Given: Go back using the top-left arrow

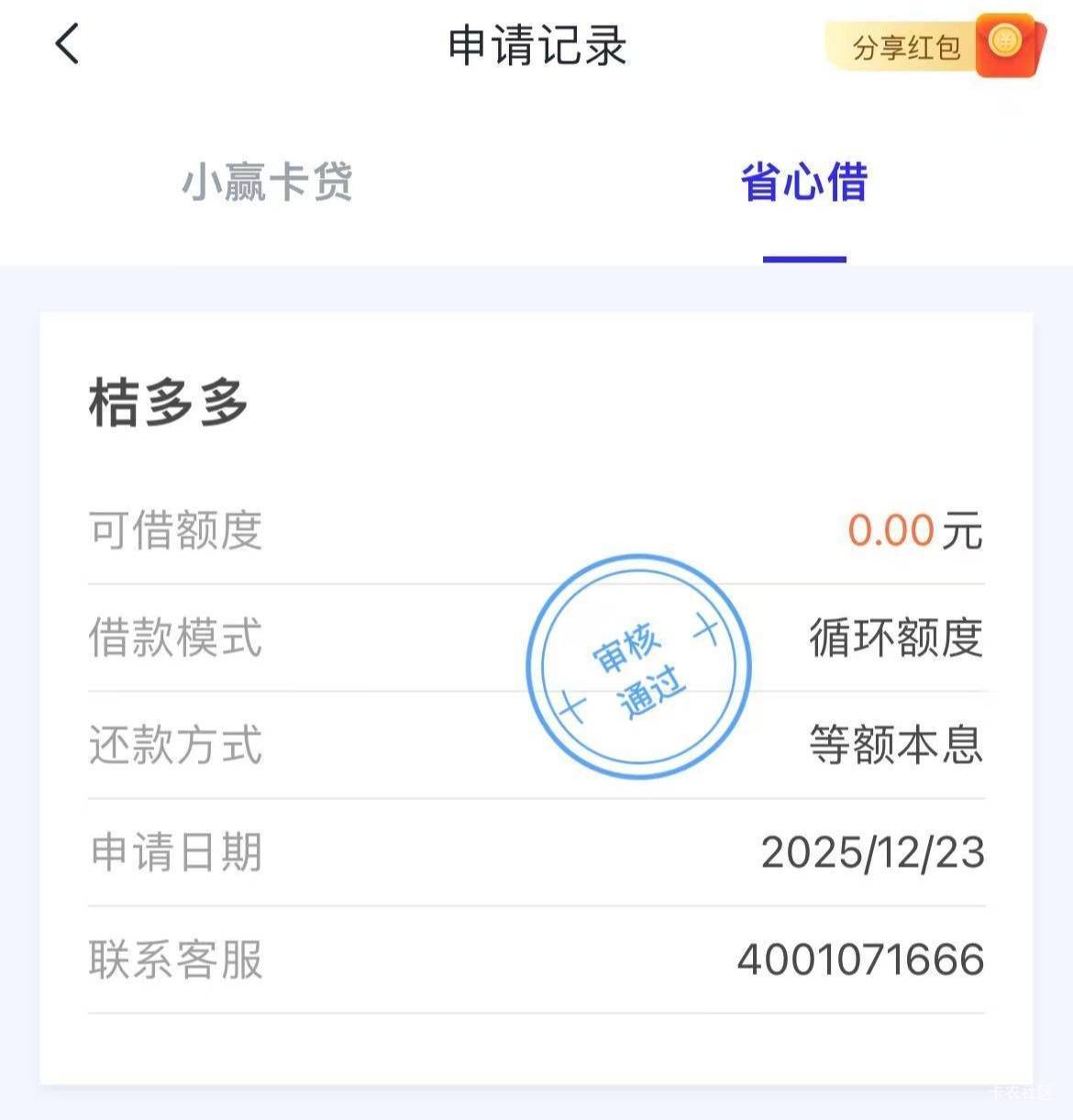Looking at the screenshot, I should click(67, 44).
